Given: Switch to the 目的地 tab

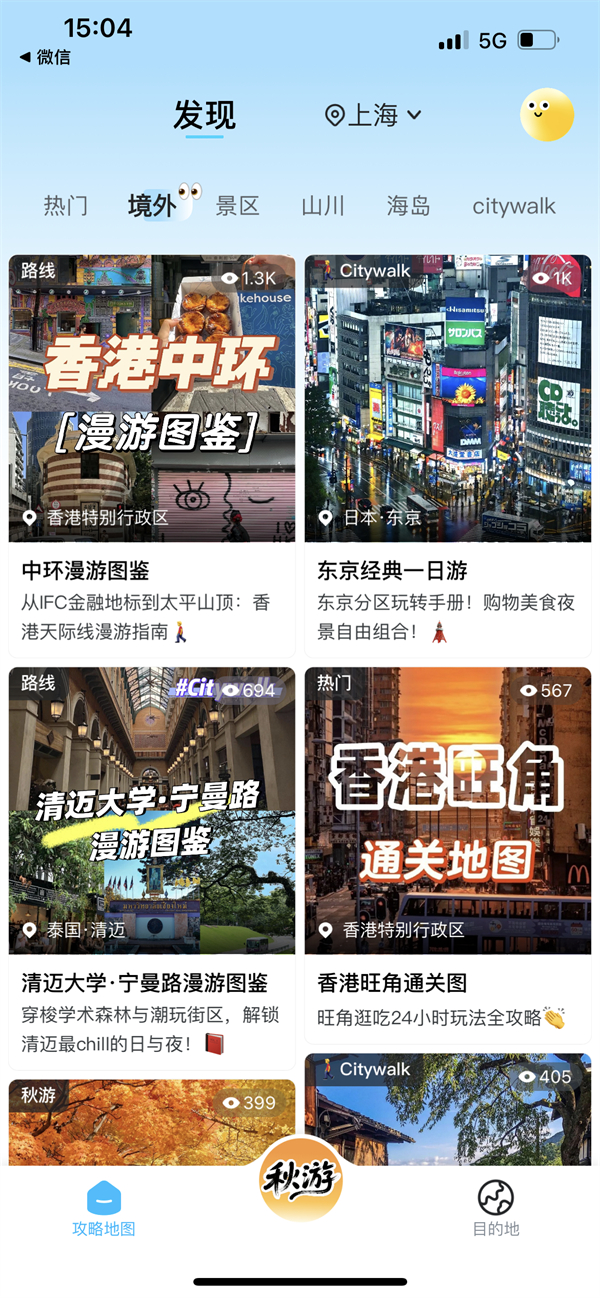Looking at the screenshot, I should (496, 1207).
